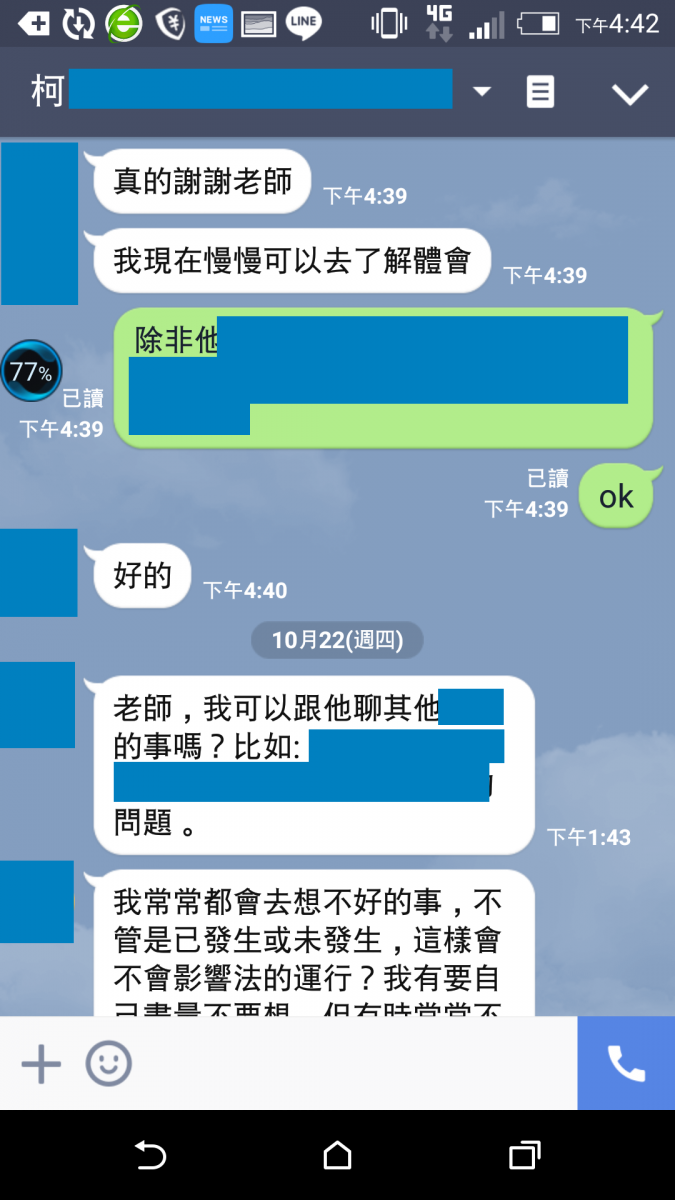
Task: Start a voice call with phone button
Action: [626, 1064]
